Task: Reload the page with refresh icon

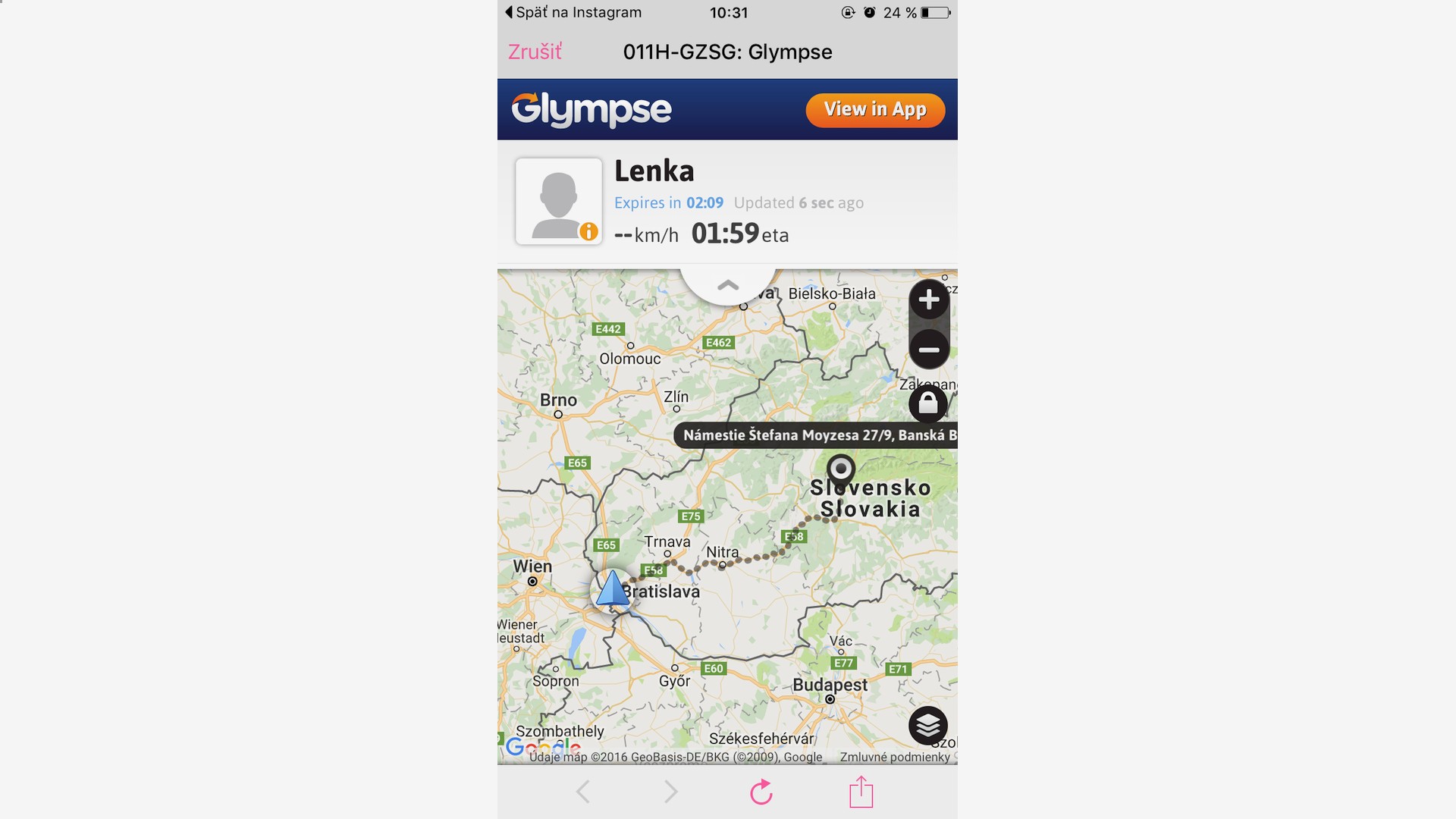Action: pyautogui.click(x=761, y=792)
